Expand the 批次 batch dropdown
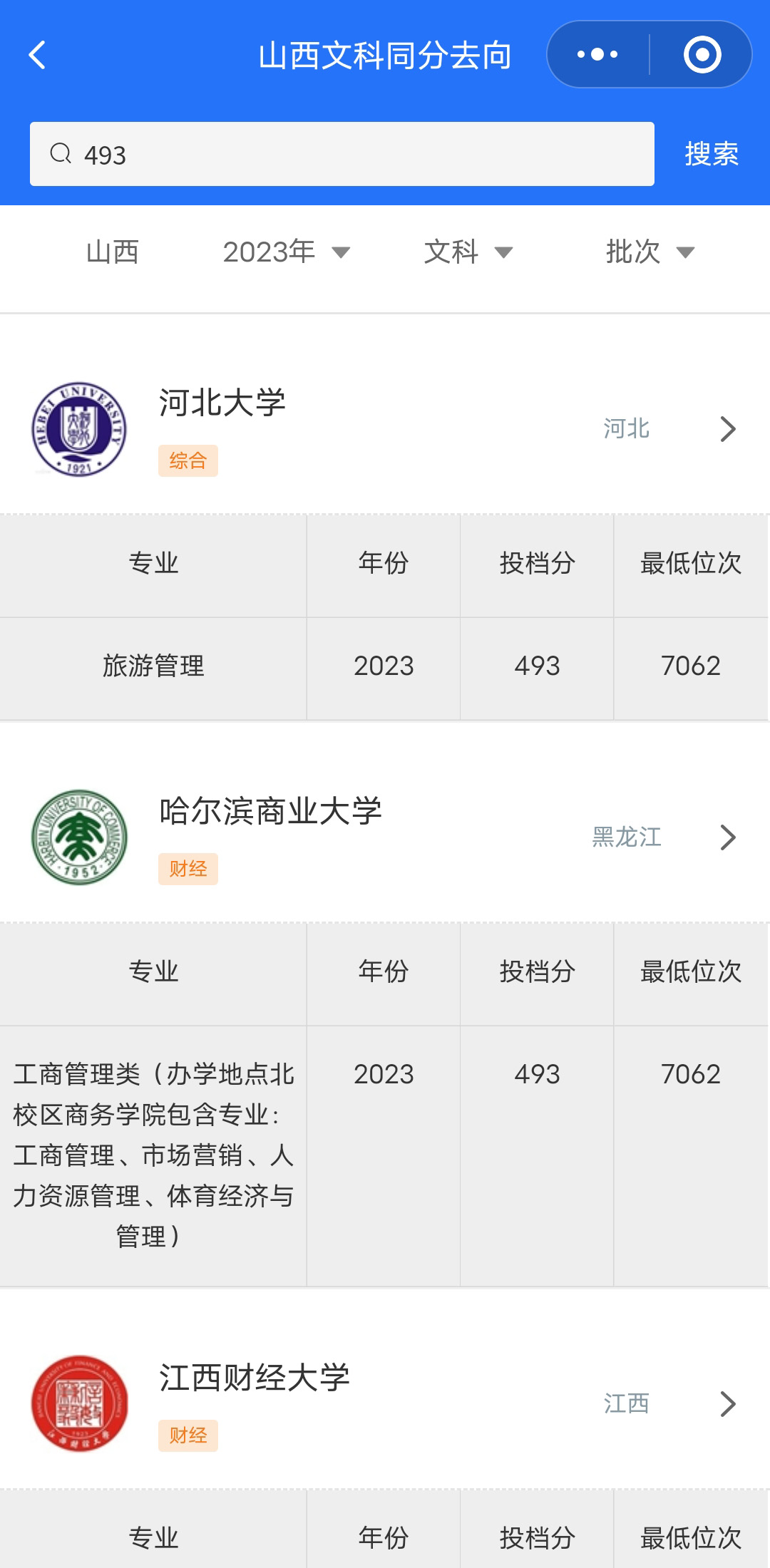 [x=650, y=252]
